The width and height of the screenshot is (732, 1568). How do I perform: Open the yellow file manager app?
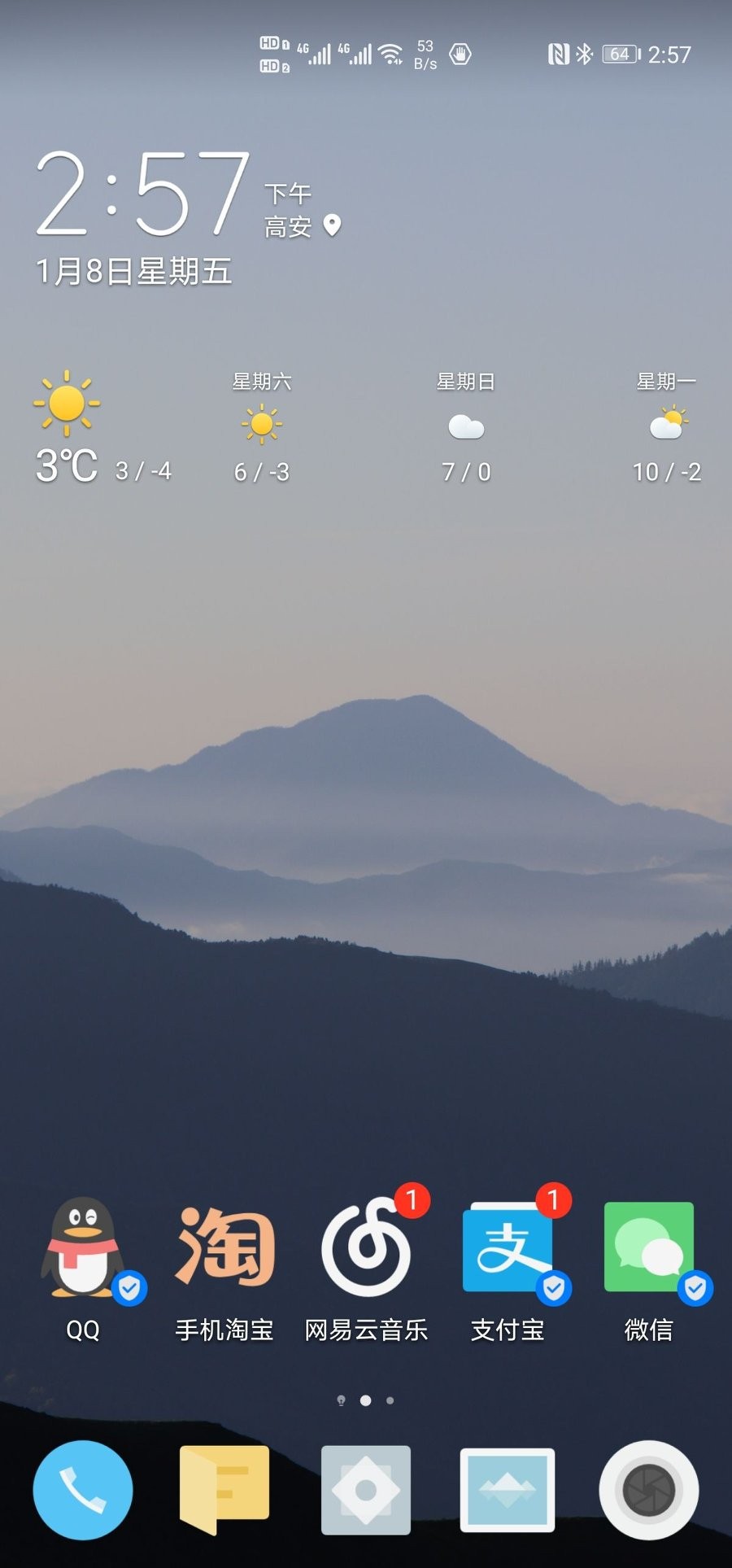tap(224, 1489)
